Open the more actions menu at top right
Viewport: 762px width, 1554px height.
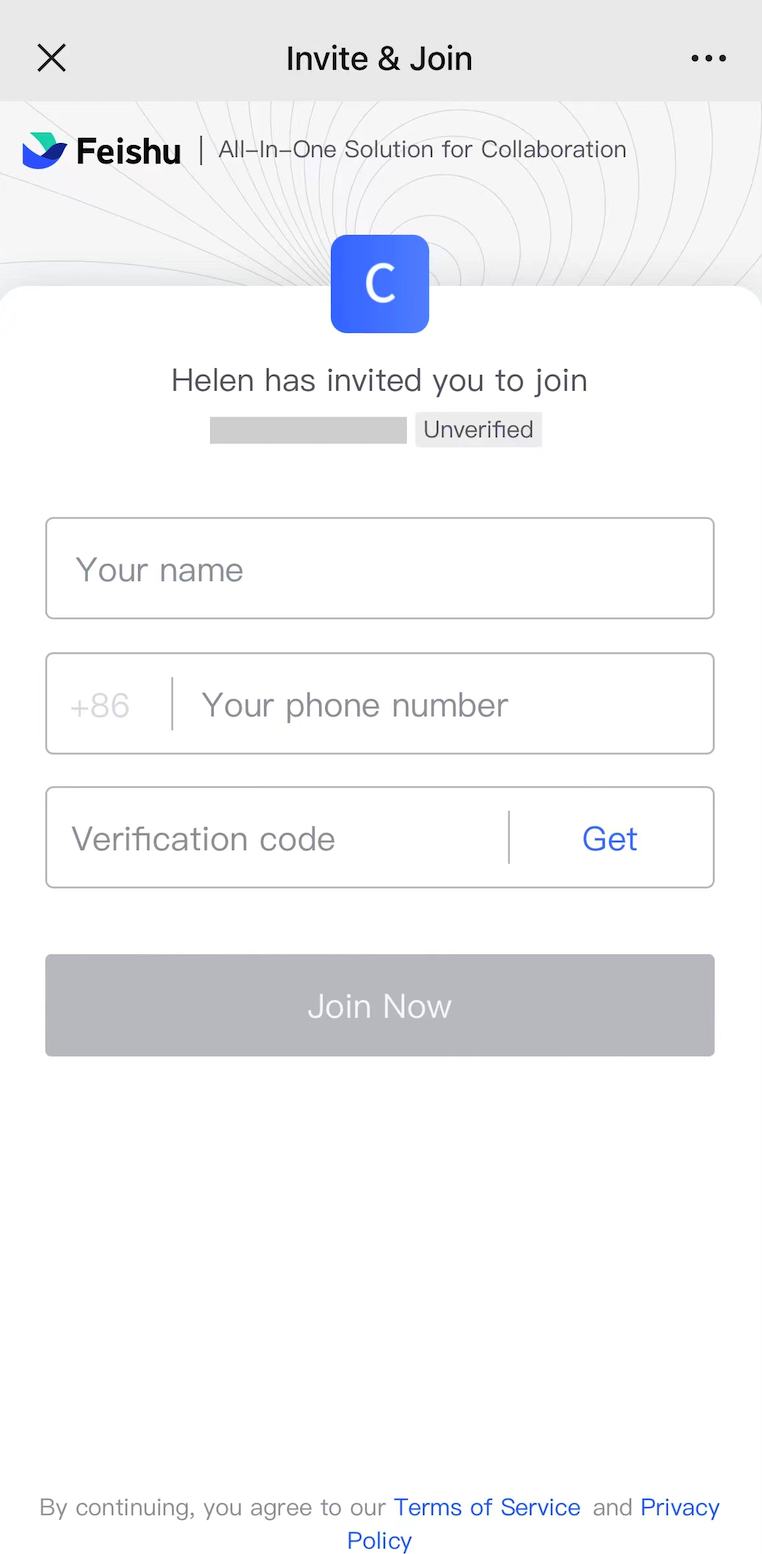pyautogui.click(x=708, y=57)
